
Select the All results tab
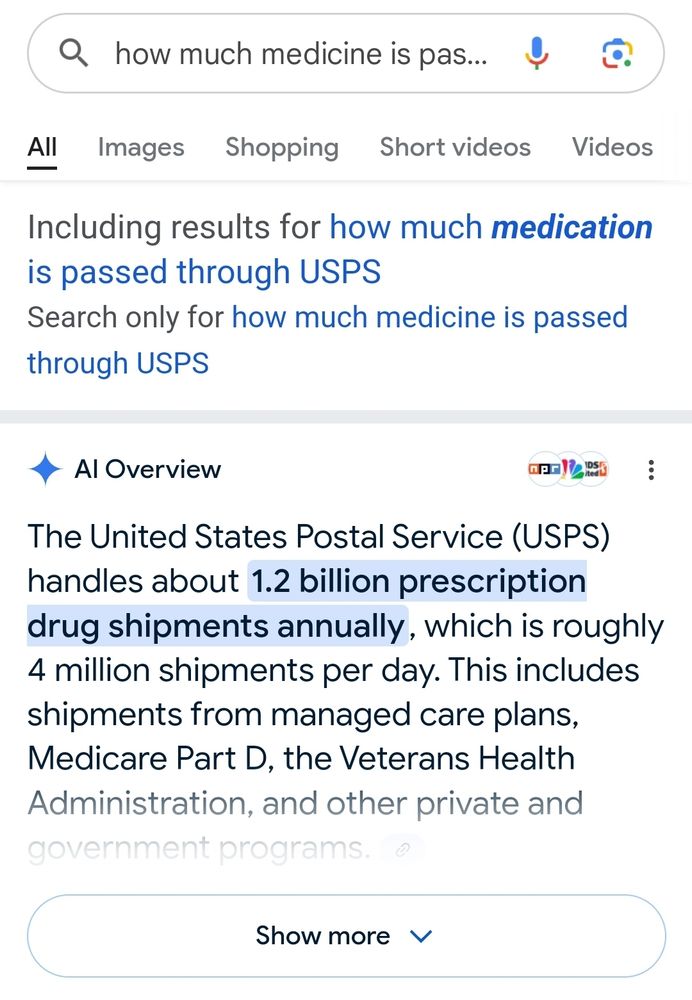coord(42,147)
